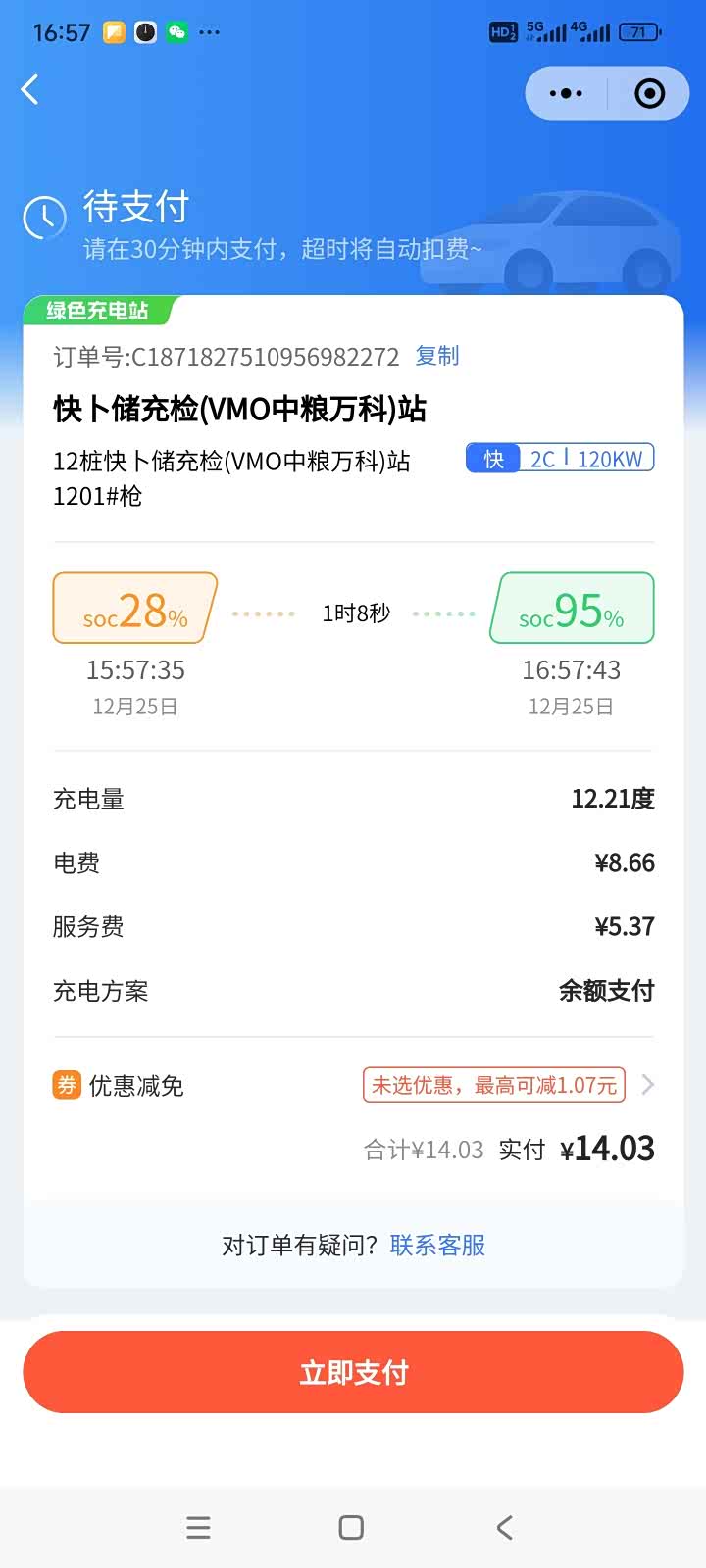706x1568 pixels.
Task: Go to the home screen via the navigation bar
Action: pyautogui.click(x=351, y=1527)
